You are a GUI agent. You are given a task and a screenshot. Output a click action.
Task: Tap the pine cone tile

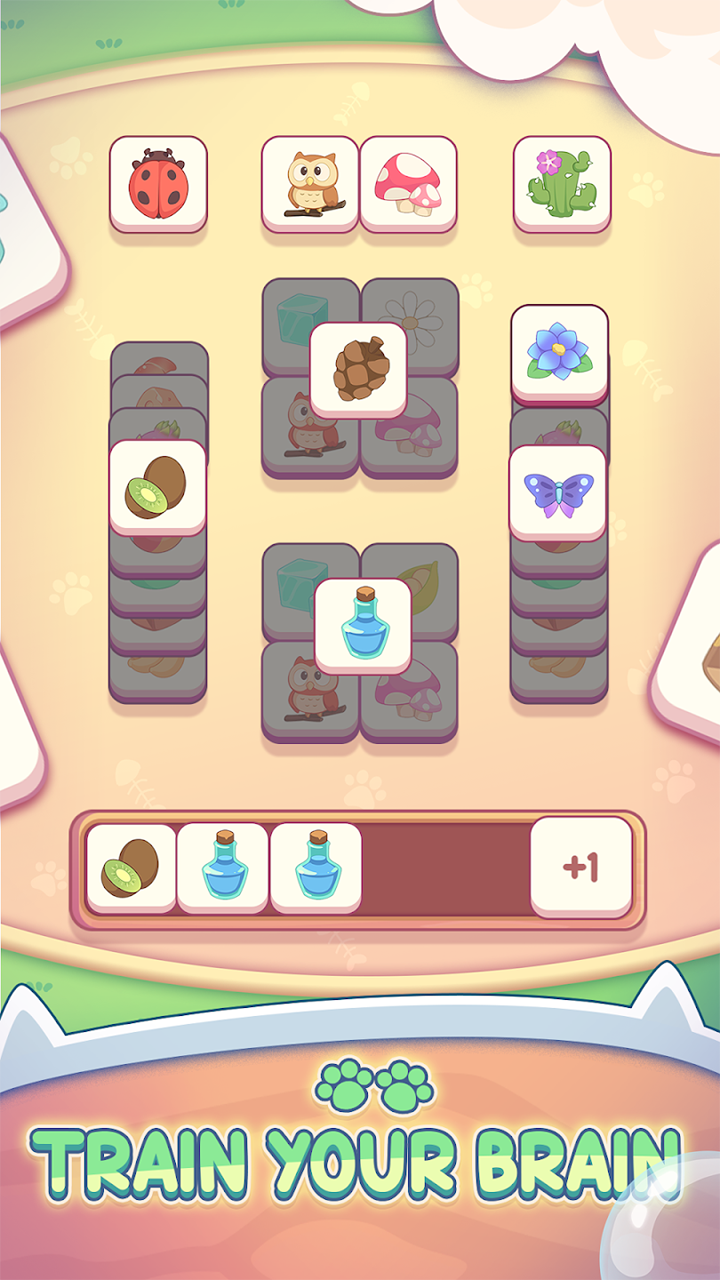click(360, 368)
